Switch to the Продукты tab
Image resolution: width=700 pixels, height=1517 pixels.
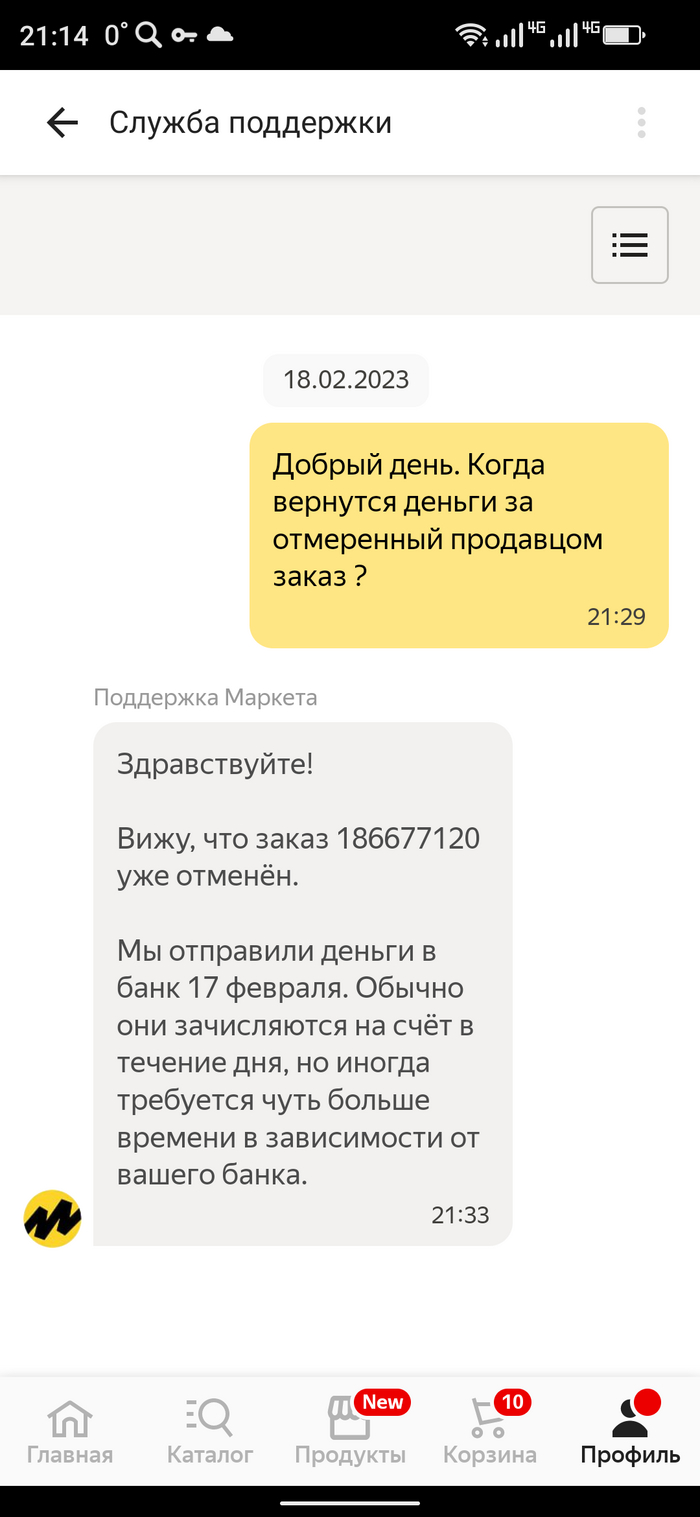pyautogui.click(x=350, y=1431)
